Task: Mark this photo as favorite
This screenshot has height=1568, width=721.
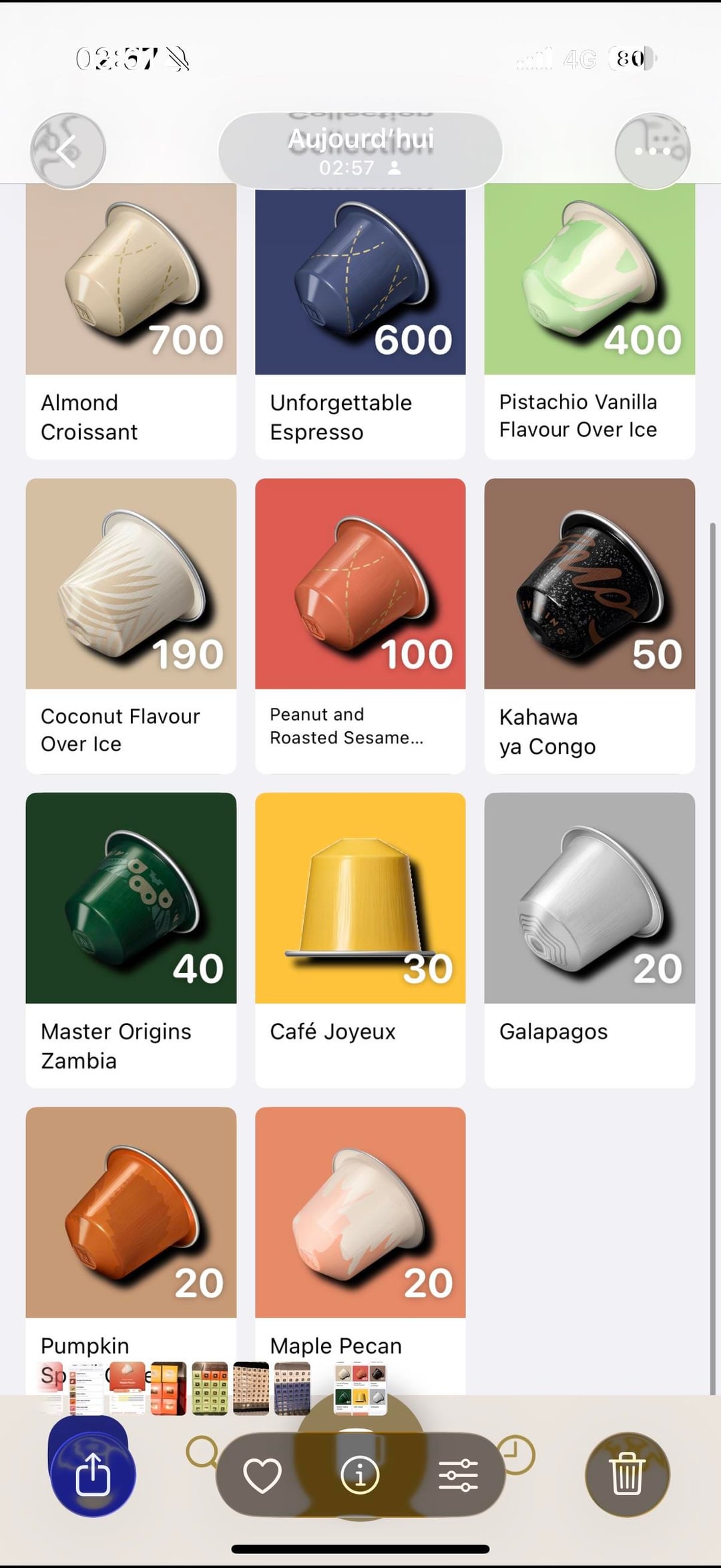Action: coord(262,1475)
